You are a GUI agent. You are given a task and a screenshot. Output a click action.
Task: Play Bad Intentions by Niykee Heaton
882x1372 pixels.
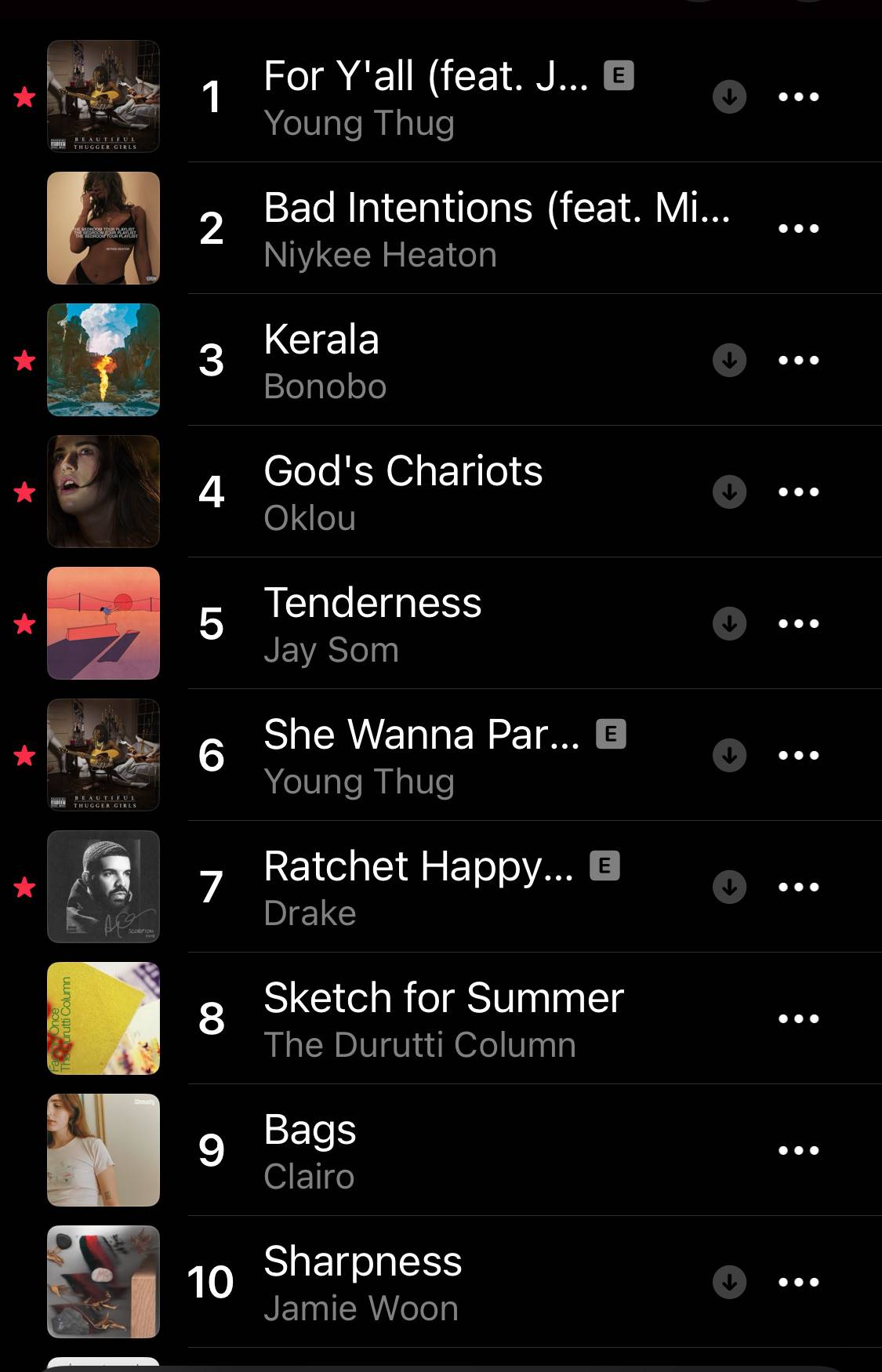439,228
